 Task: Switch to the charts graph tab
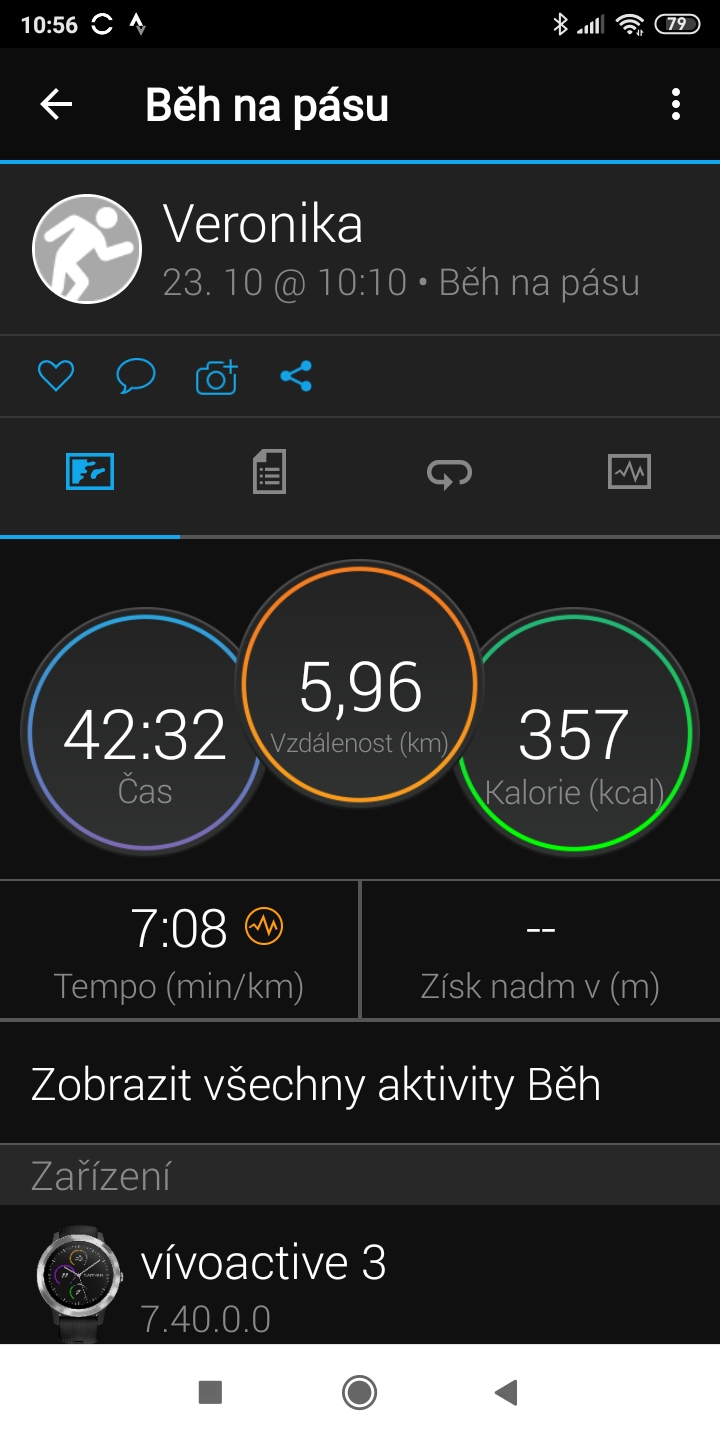click(630, 471)
